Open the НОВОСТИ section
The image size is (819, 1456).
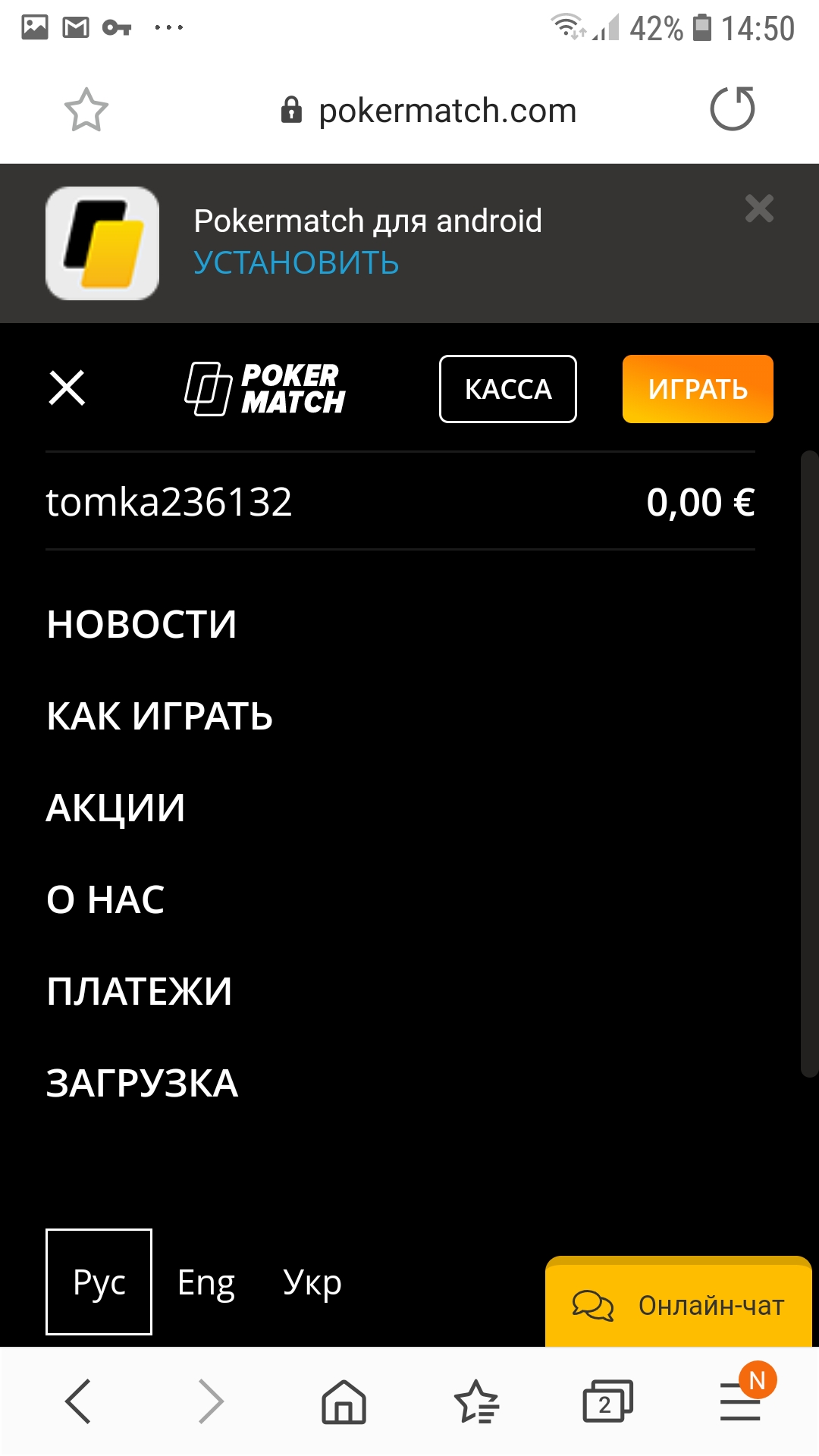click(x=142, y=625)
